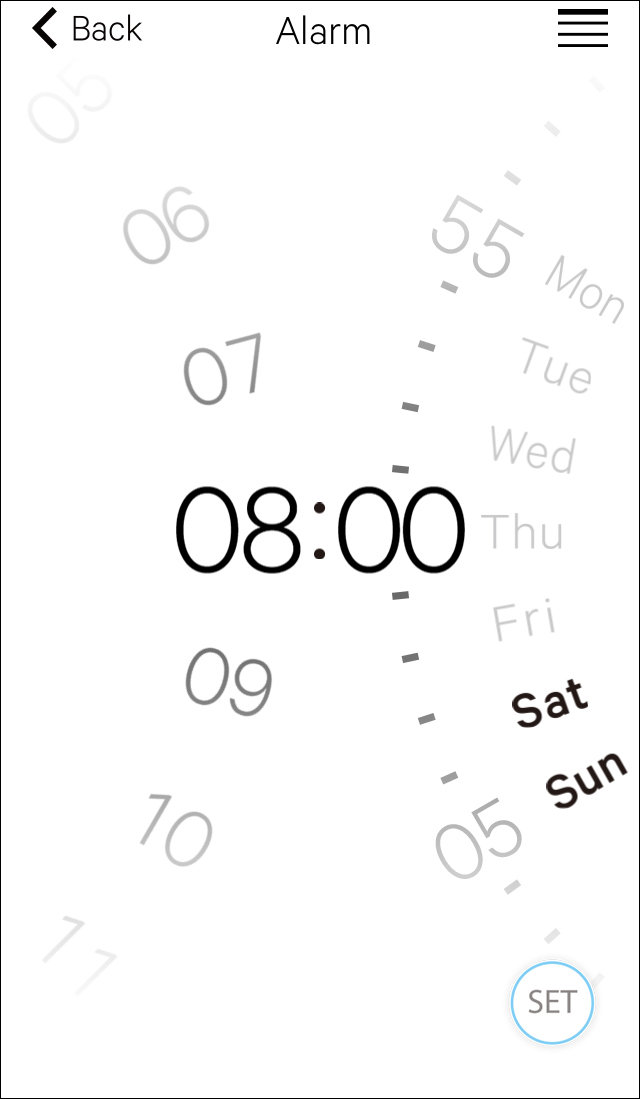Choose minute 05 on the dial

pos(479,837)
